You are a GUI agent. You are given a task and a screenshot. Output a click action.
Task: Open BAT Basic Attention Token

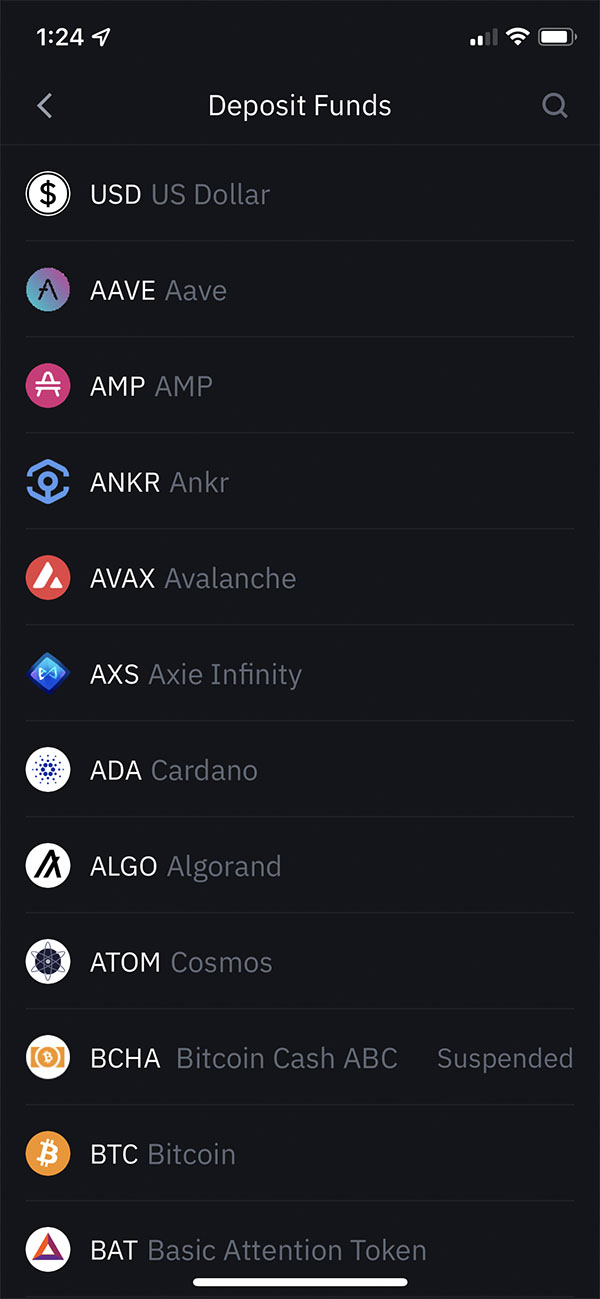tap(300, 1250)
